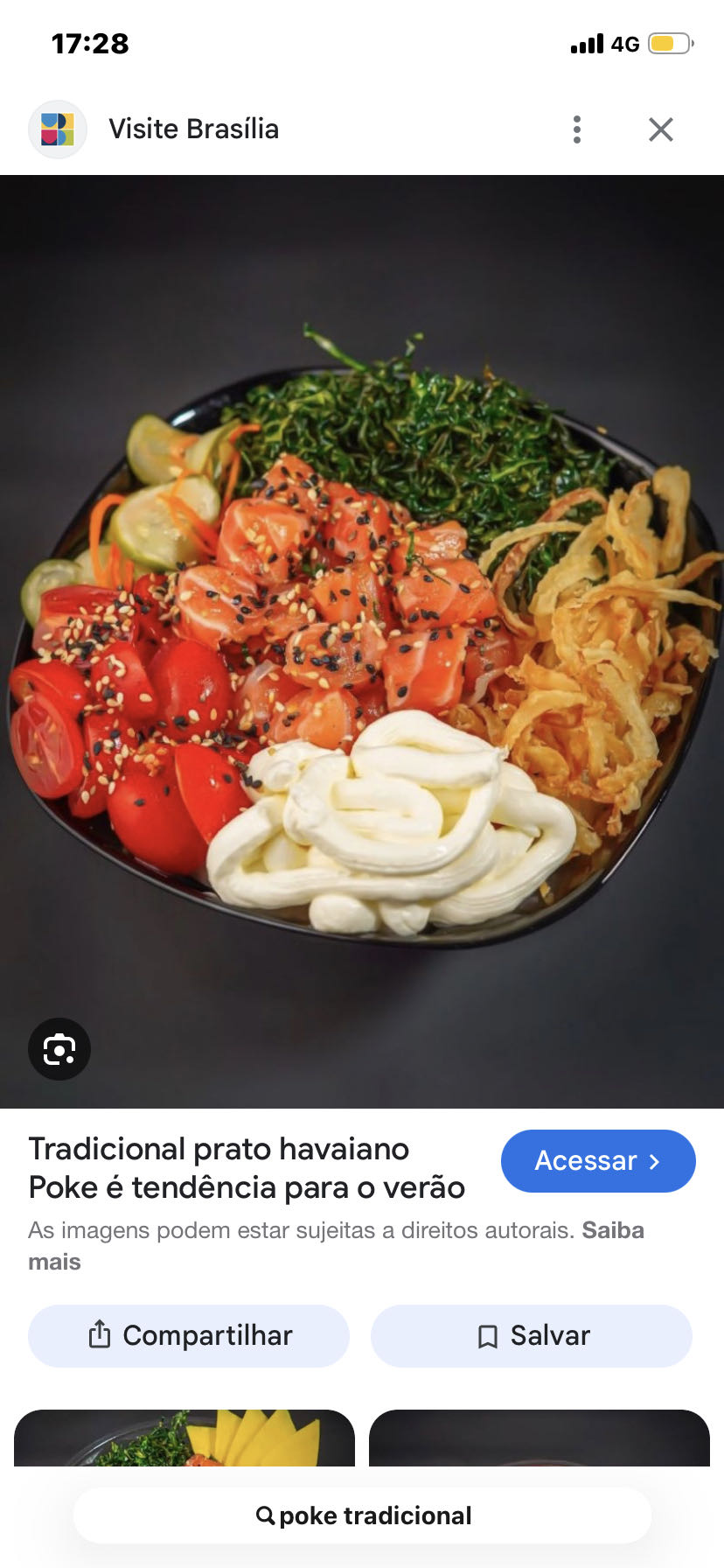The image size is (724, 1568).
Task: Tap the poke tradicional search pill
Action: (x=362, y=1515)
